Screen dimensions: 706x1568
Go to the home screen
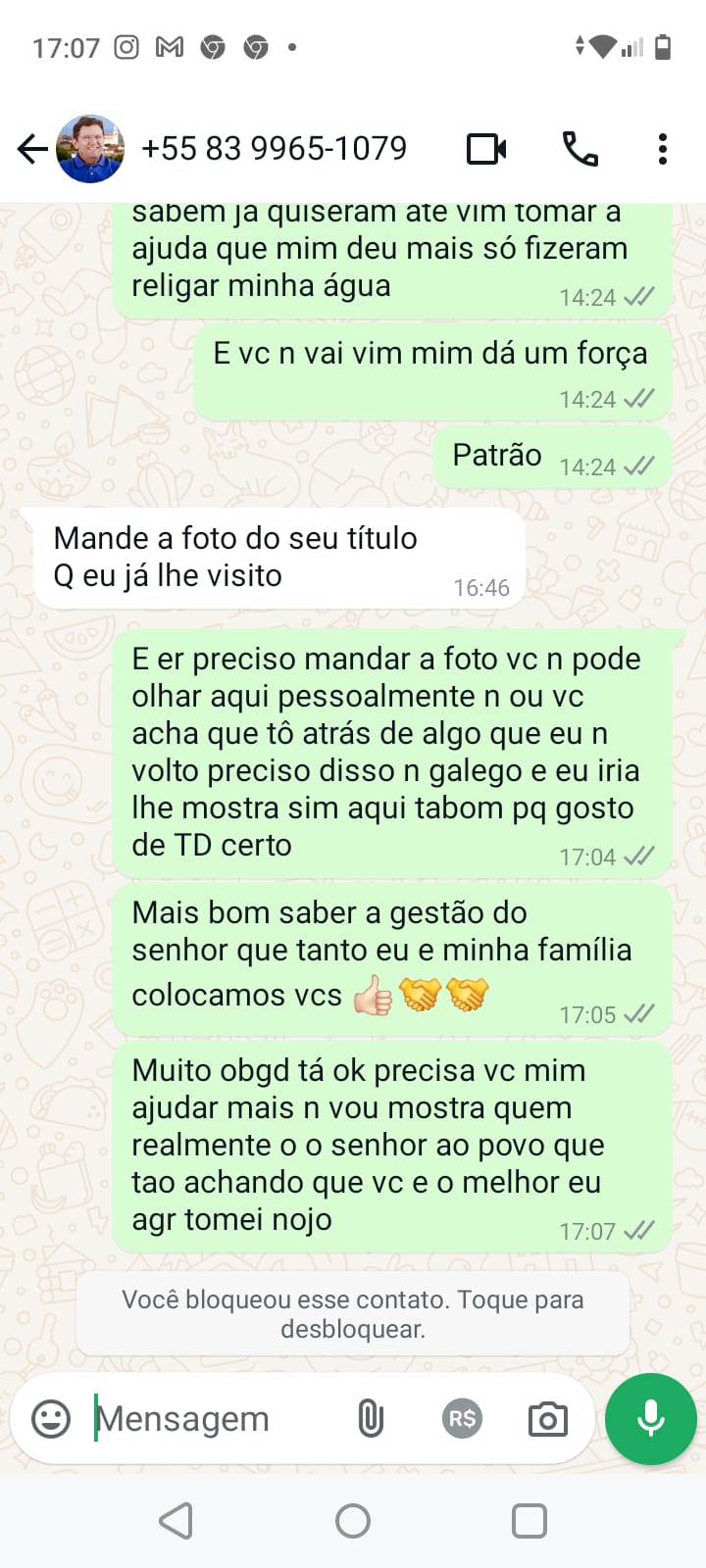coord(353,1521)
